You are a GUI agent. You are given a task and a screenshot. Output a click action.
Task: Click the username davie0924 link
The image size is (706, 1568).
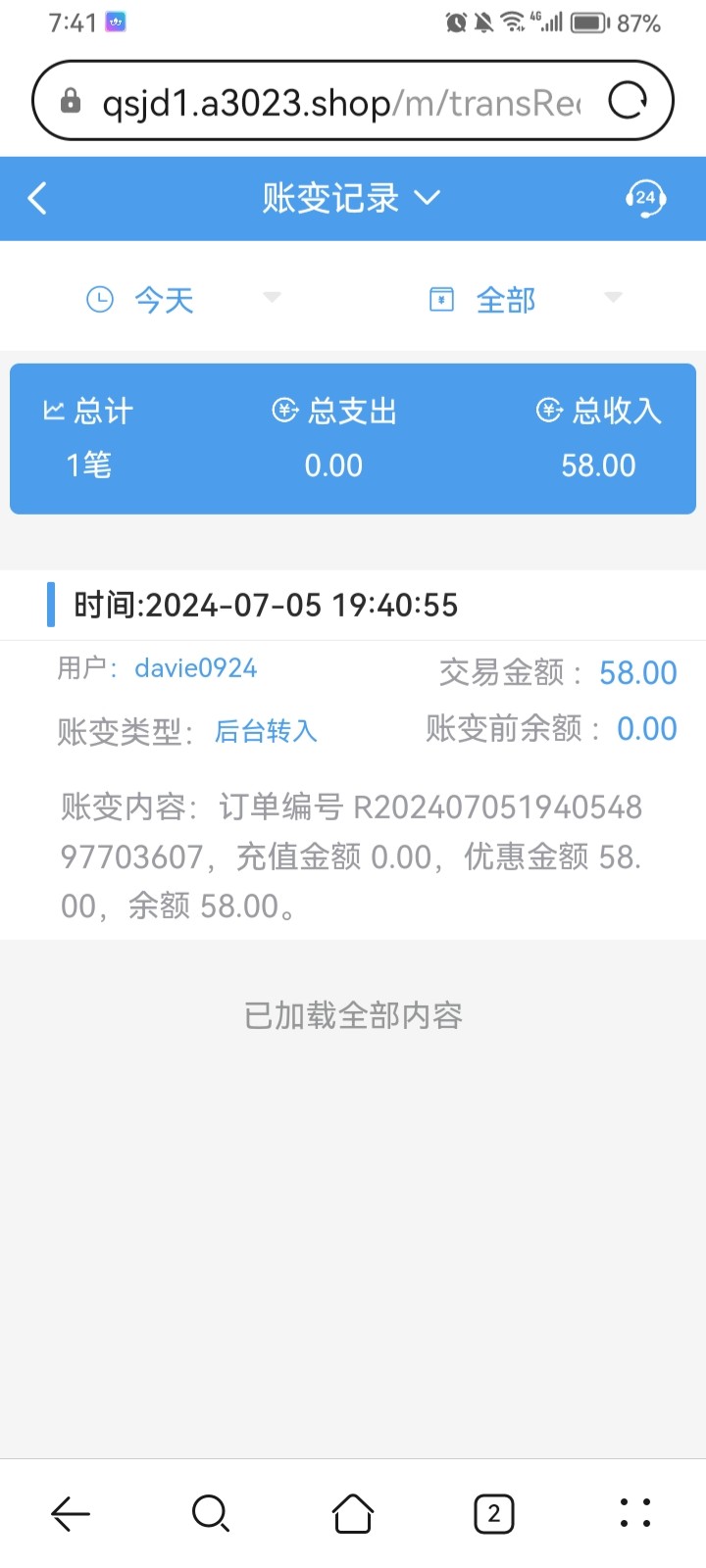195,668
